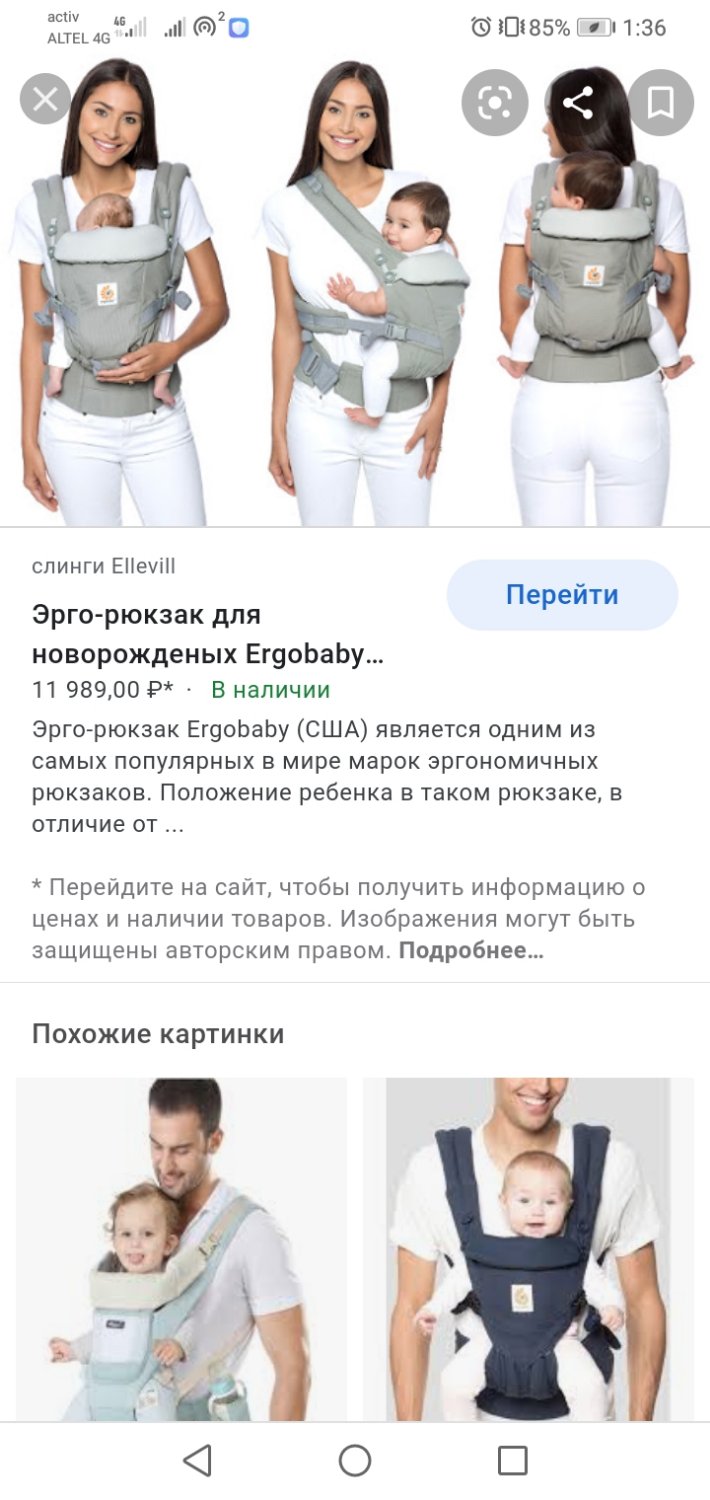
Task: Open the Подробнее link
Action: click(471, 951)
